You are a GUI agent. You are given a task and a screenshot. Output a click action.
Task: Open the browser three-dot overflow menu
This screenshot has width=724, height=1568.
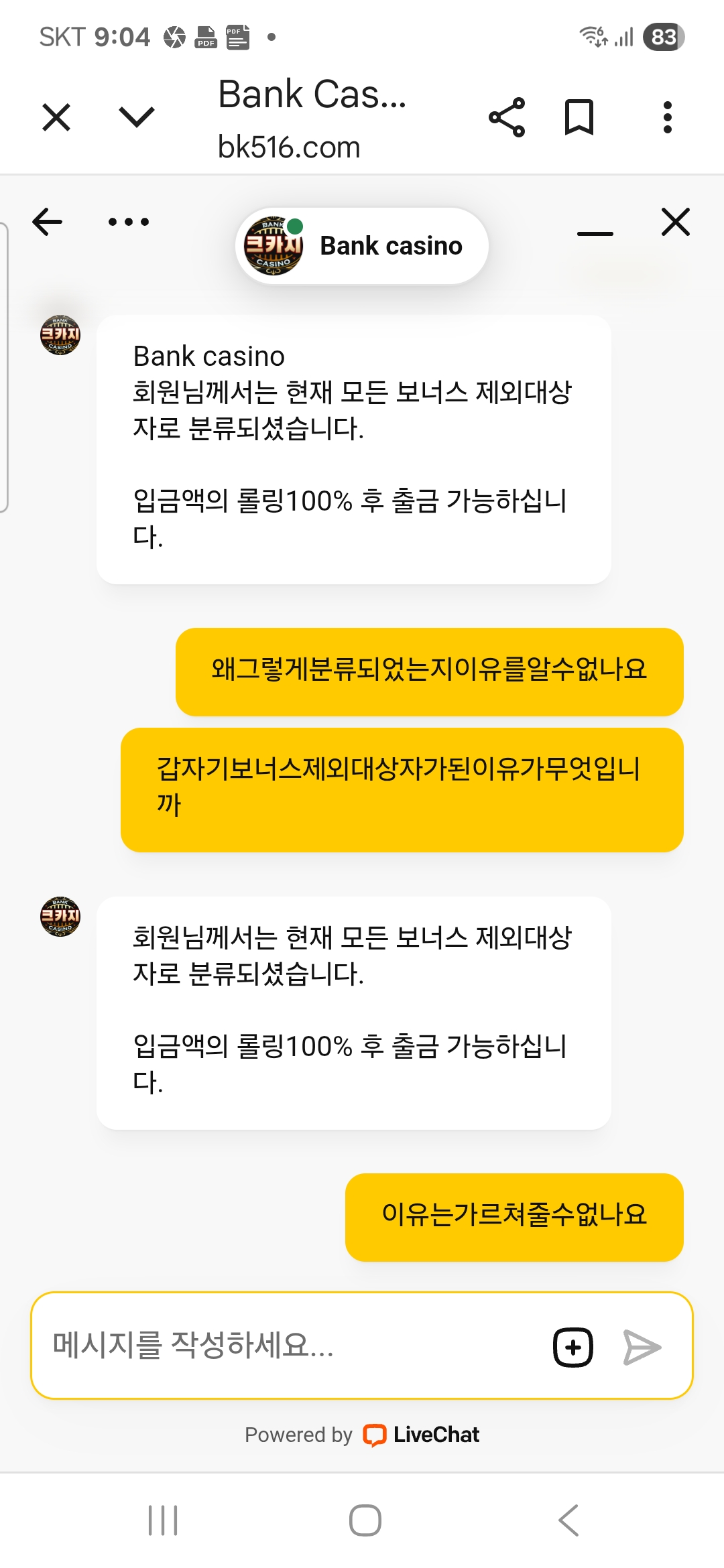tap(667, 117)
